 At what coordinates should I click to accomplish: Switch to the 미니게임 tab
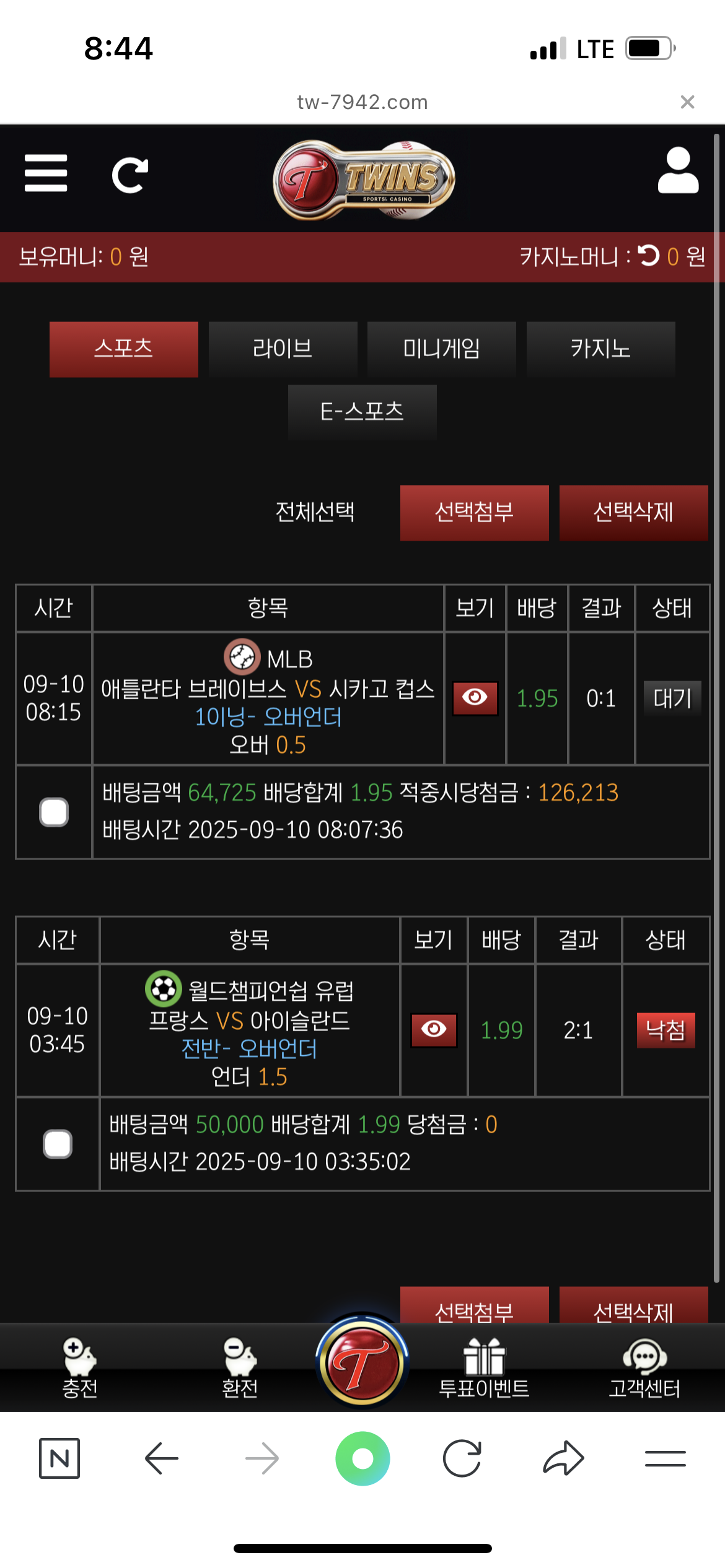[441, 349]
